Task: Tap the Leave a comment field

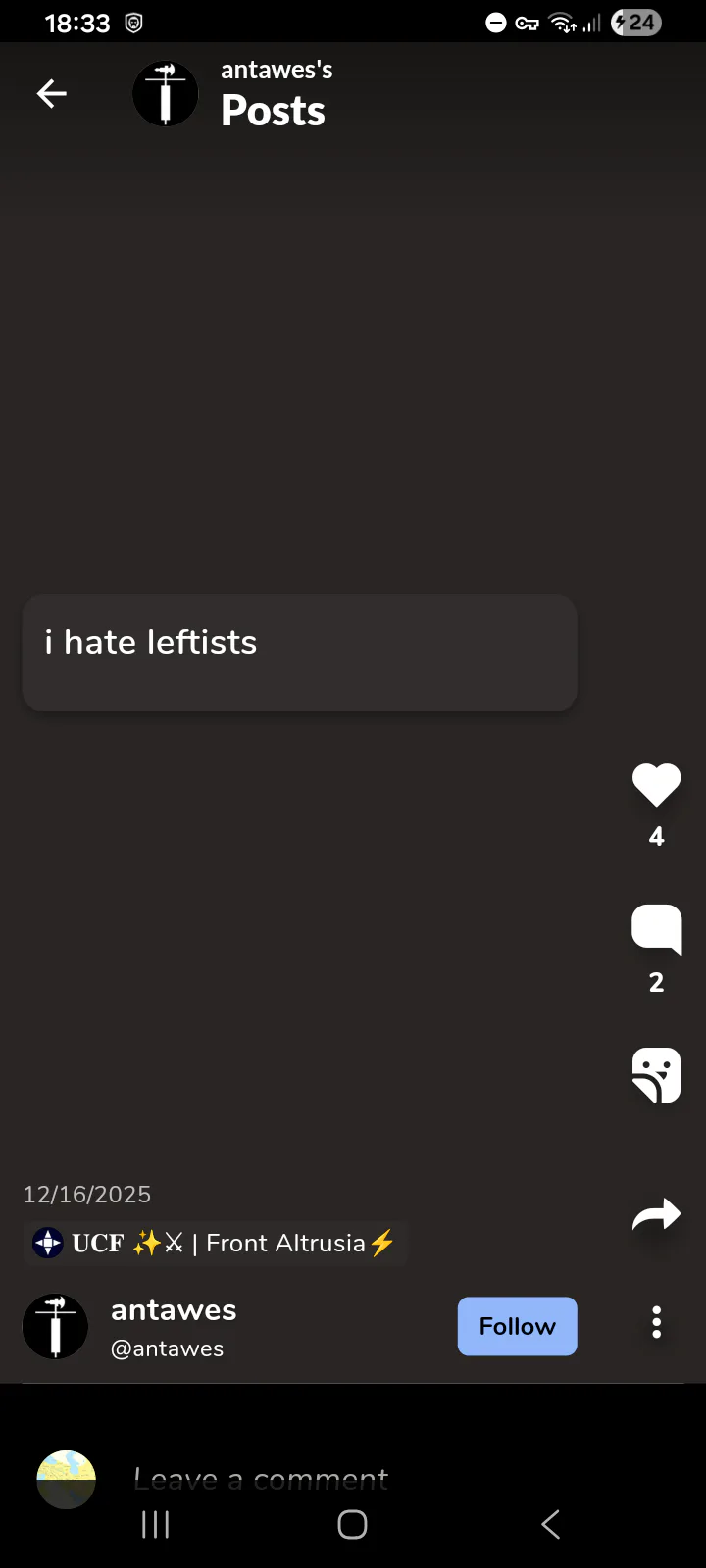Action: [x=261, y=1478]
